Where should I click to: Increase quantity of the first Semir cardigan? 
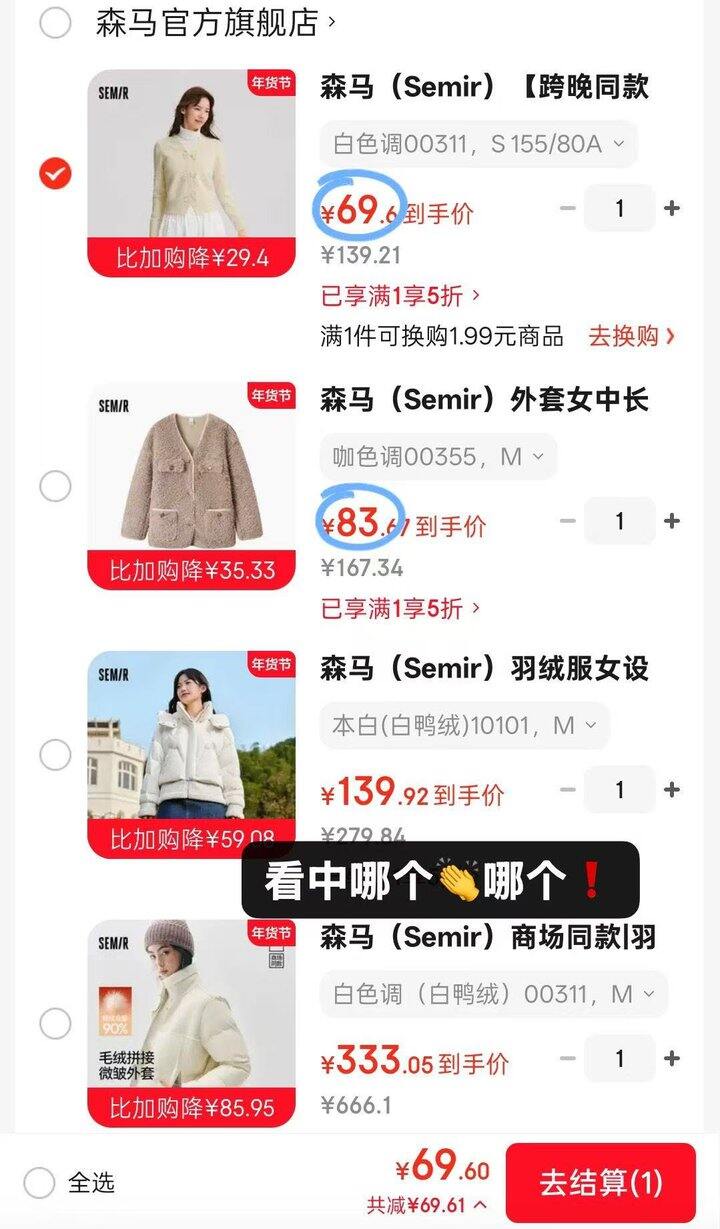click(673, 208)
